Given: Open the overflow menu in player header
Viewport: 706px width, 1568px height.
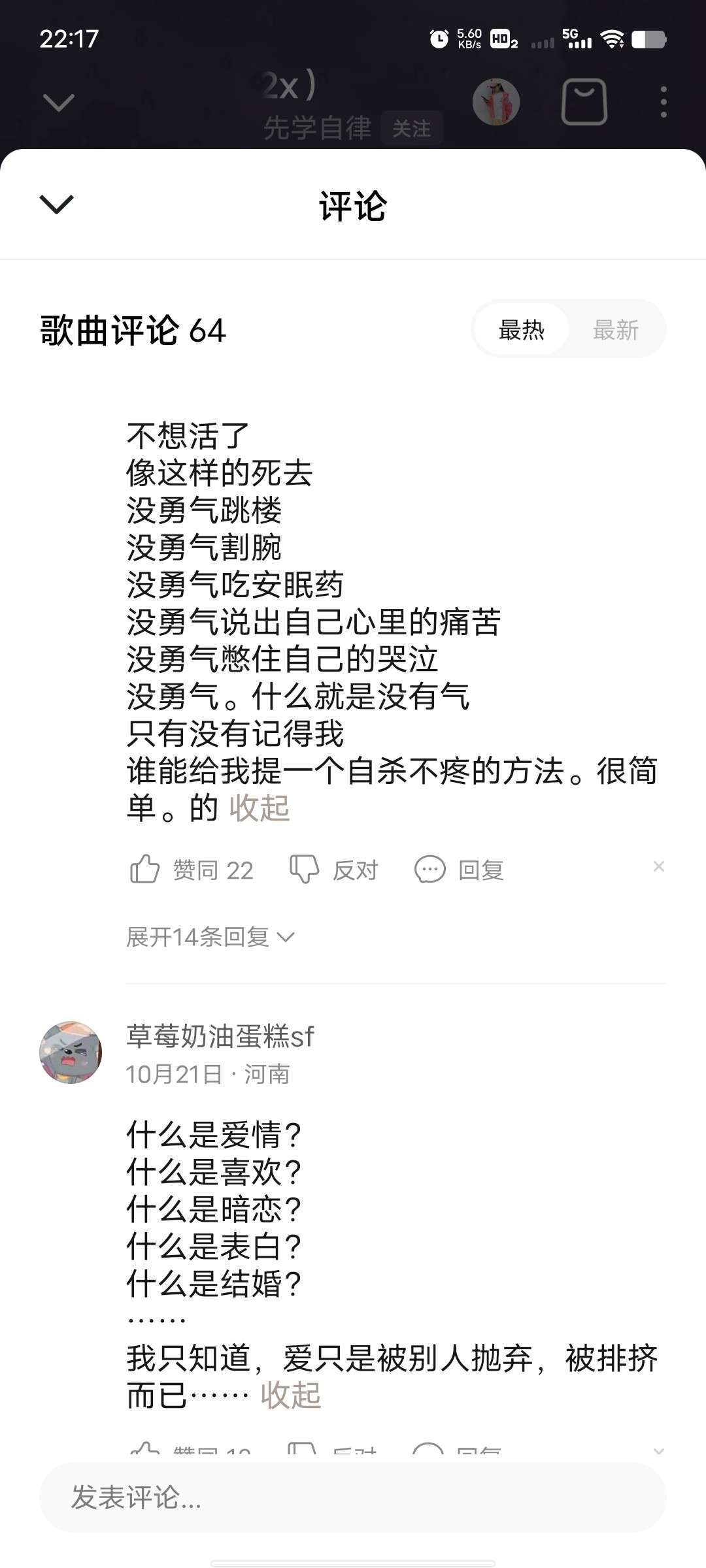Looking at the screenshot, I should point(664,102).
